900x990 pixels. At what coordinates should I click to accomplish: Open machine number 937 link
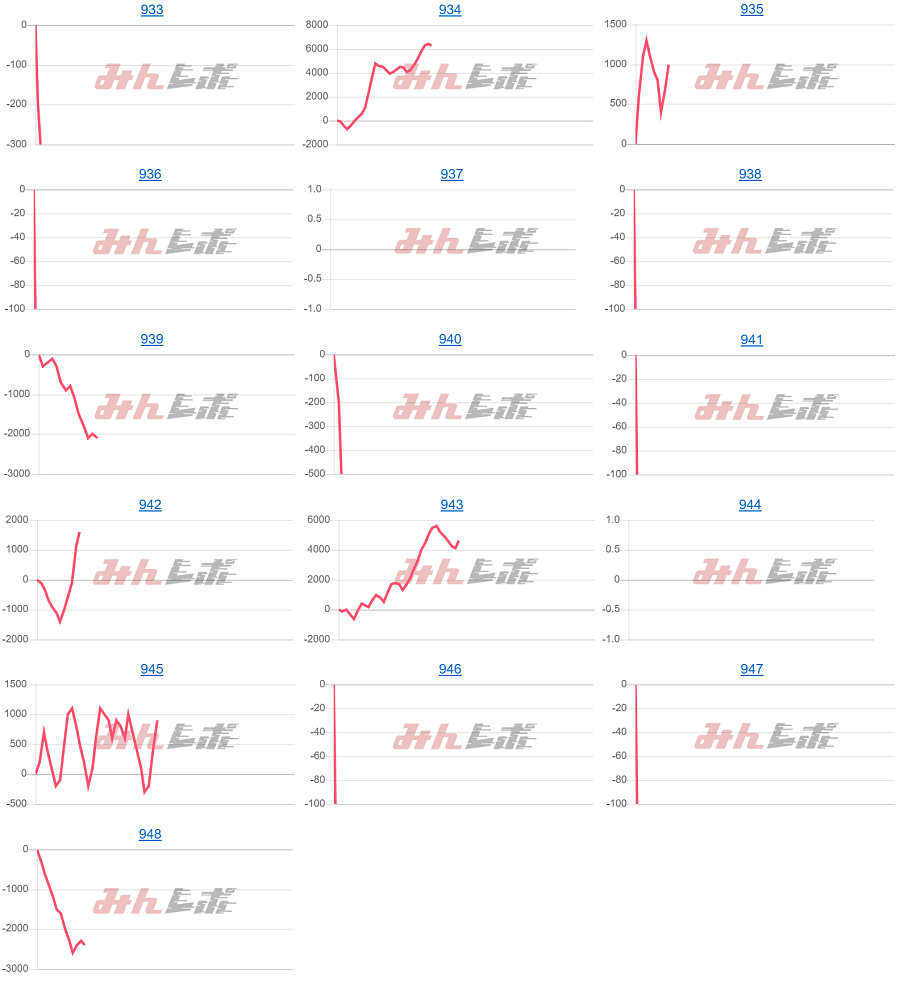point(451,175)
